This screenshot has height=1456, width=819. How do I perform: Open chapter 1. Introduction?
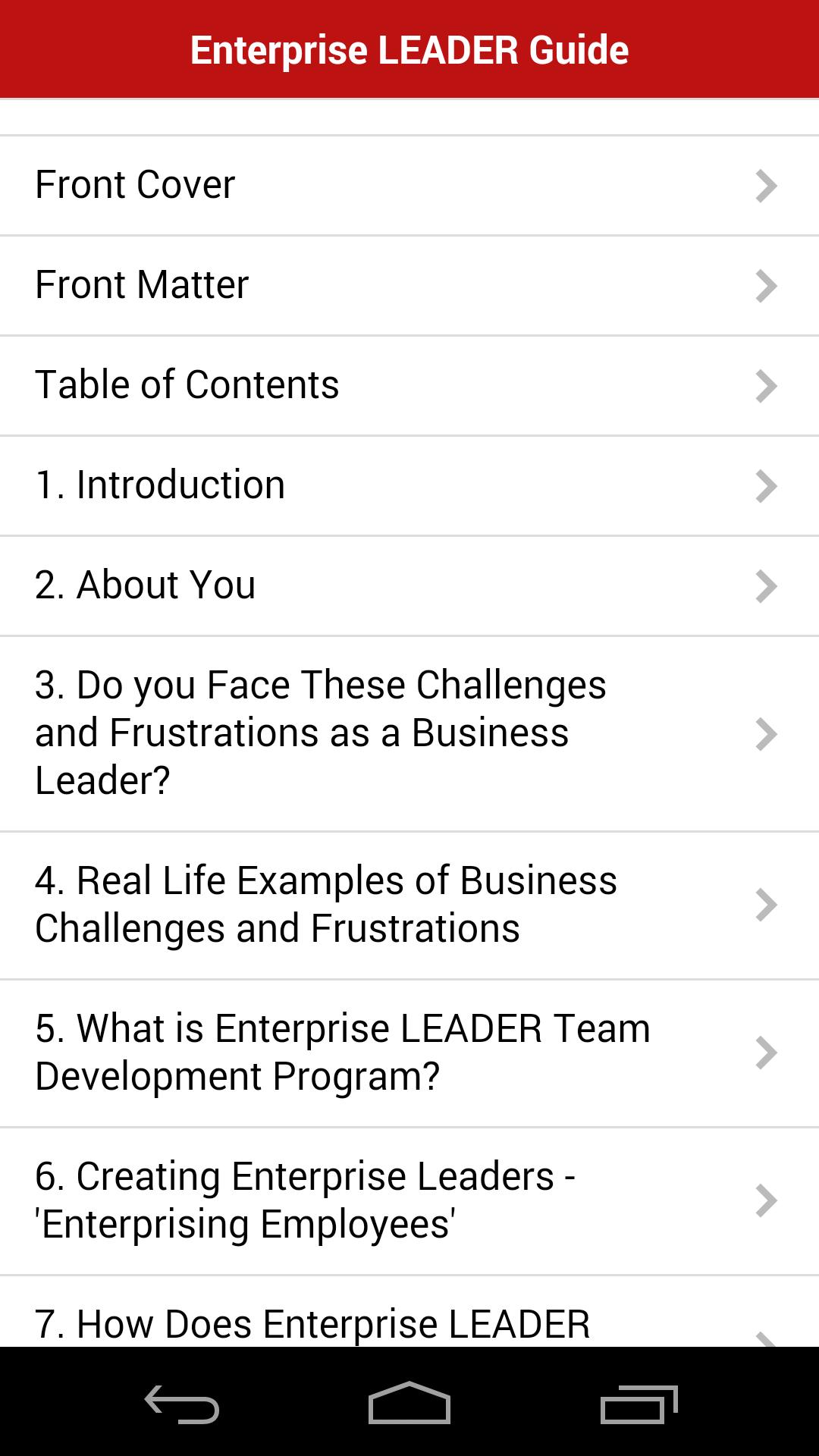click(x=303, y=485)
